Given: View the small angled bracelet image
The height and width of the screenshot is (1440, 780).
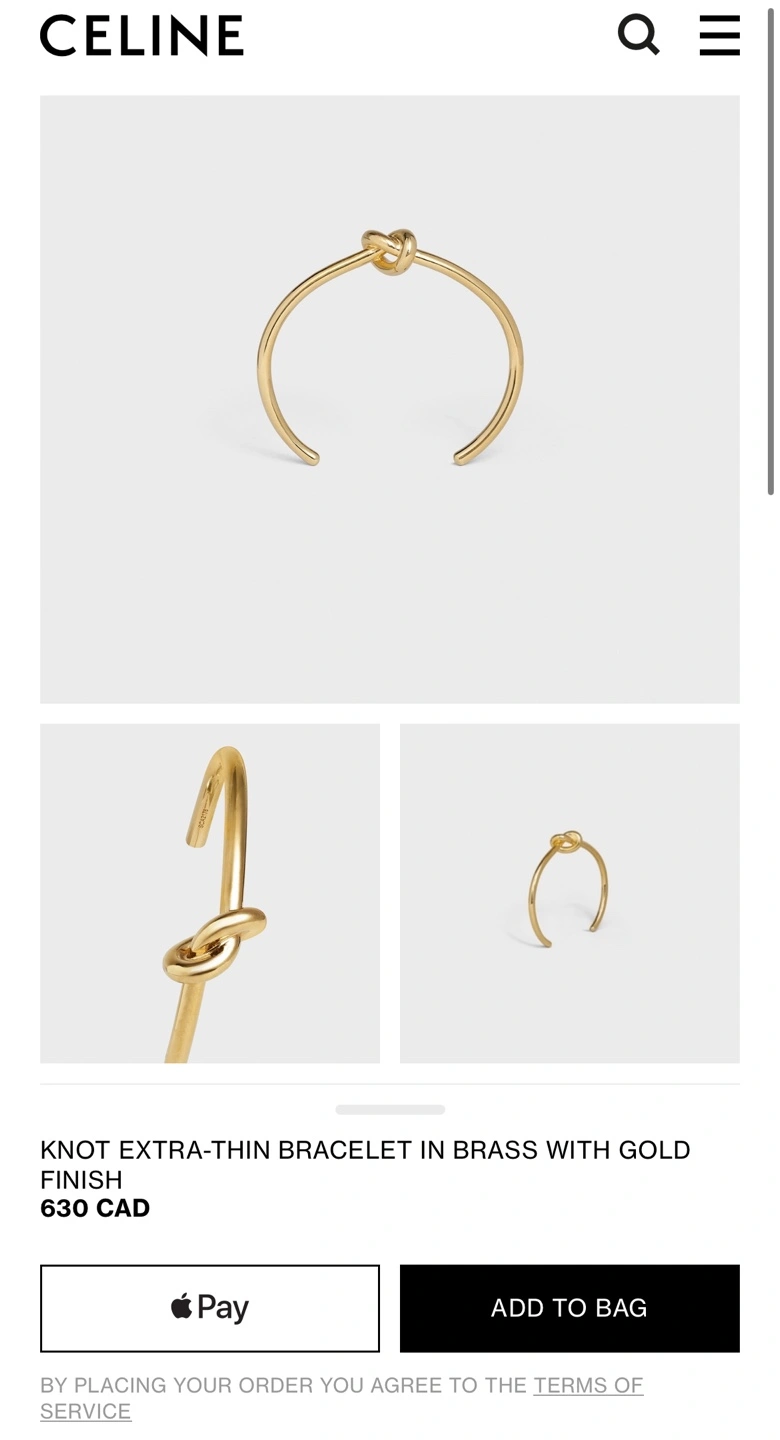Looking at the screenshot, I should click(570, 893).
